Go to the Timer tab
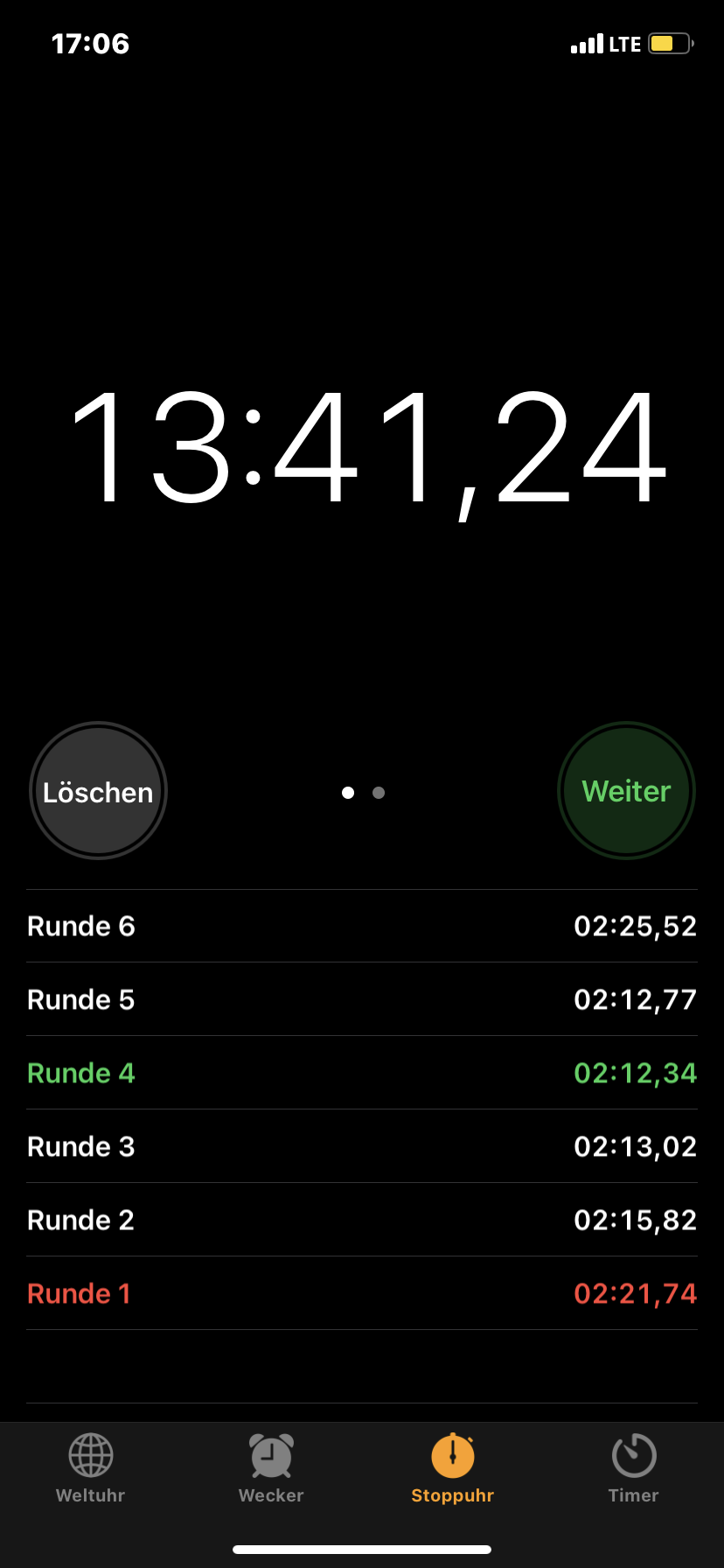 (634, 1469)
